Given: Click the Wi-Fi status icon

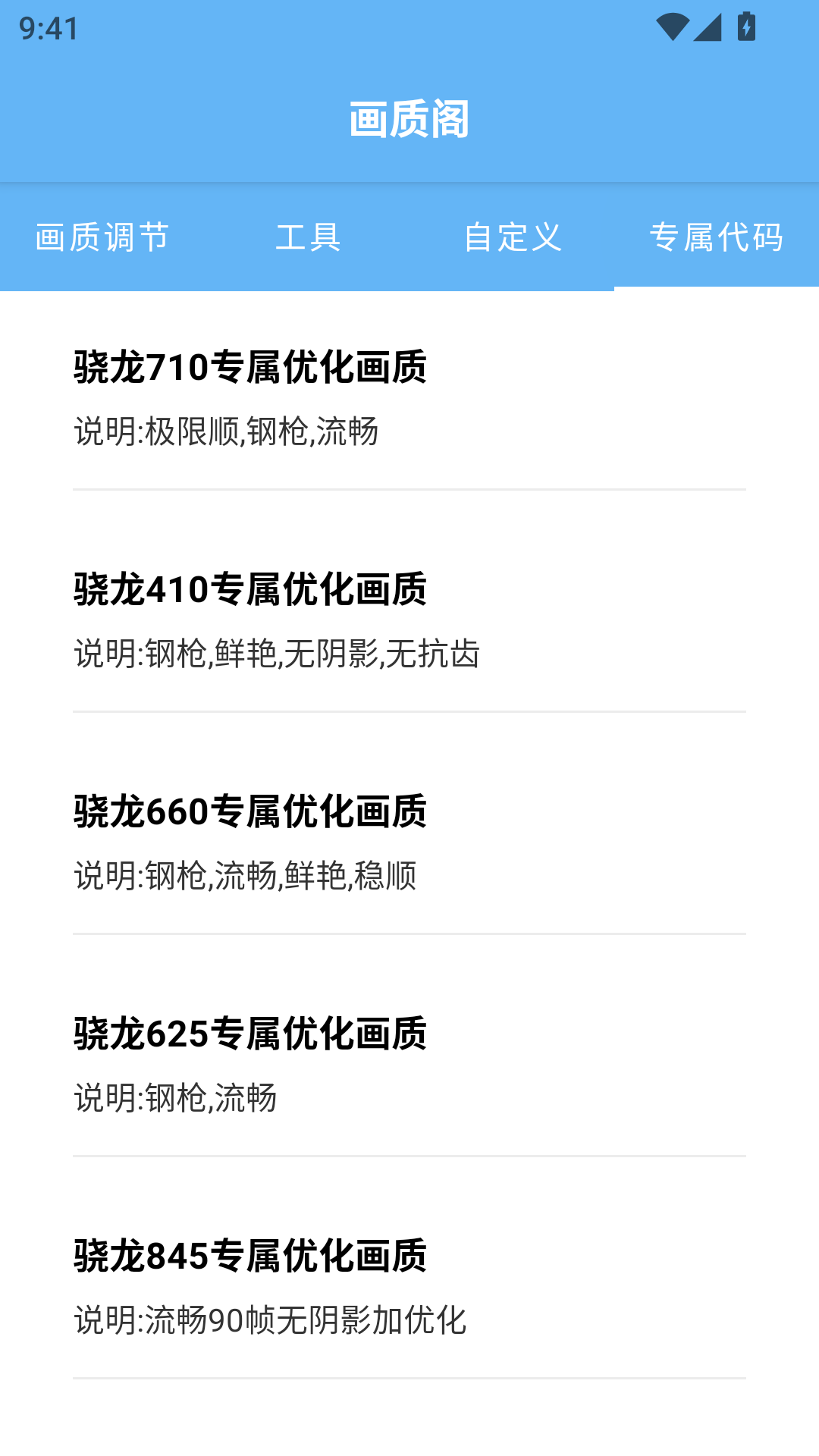Looking at the screenshot, I should pos(673,25).
